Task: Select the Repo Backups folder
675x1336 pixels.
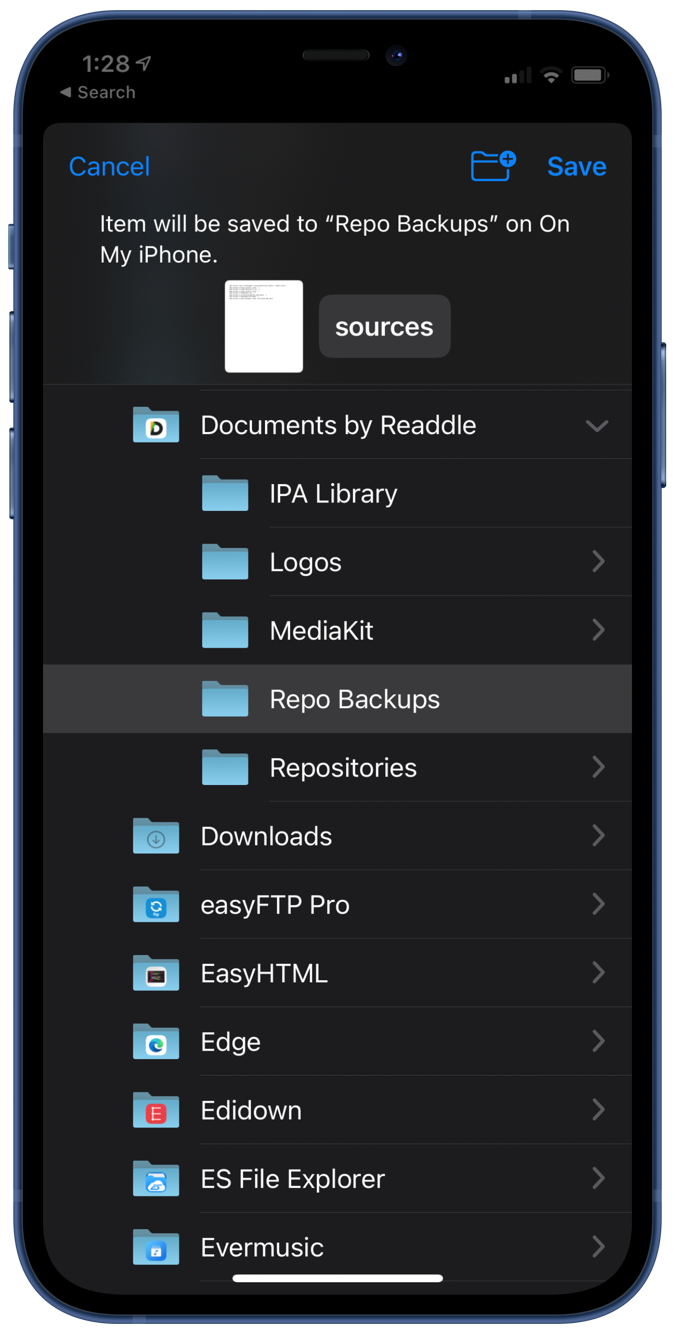Action: 337,699
